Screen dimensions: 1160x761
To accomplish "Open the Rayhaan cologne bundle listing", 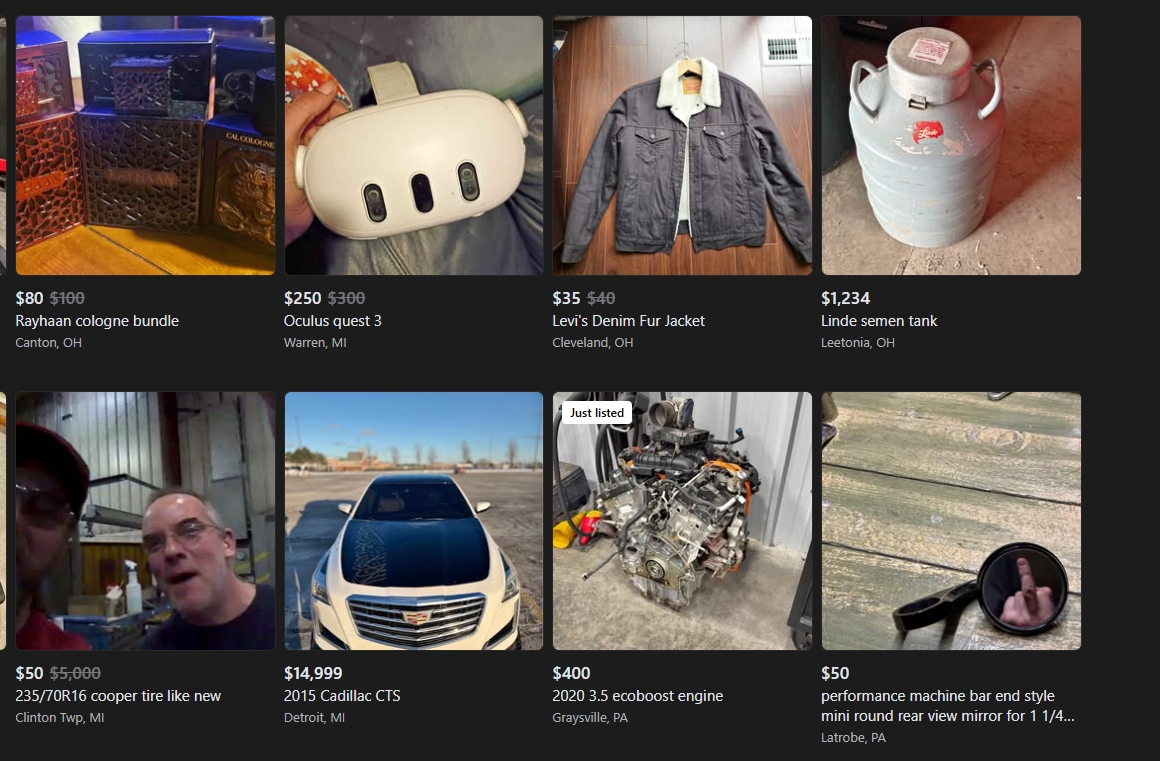I will (x=145, y=146).
